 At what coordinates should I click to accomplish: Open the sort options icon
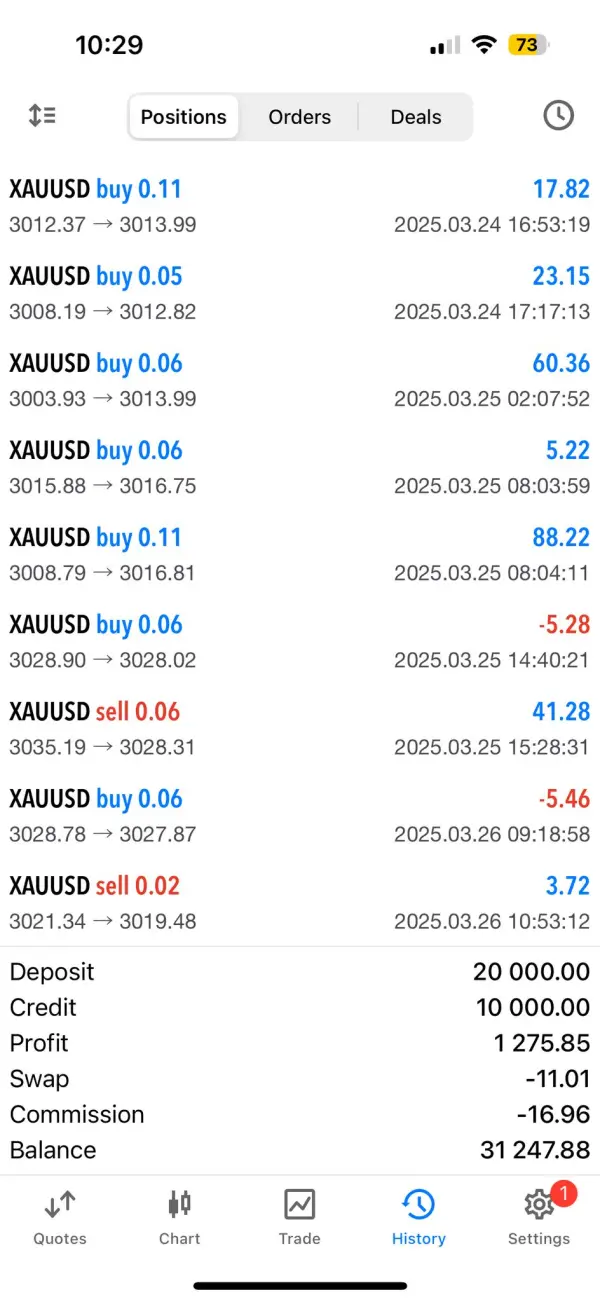pyautogui.click(x=42, y=116)
